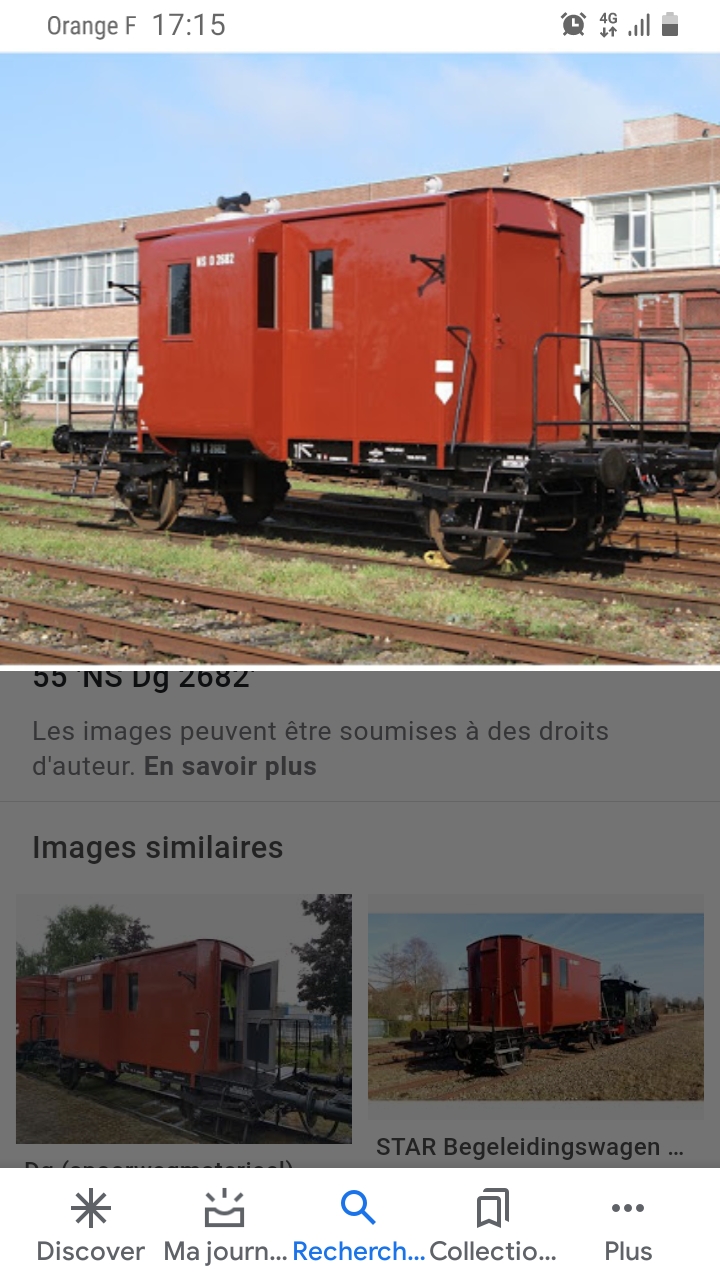This screenshot has height=1280, width=720.
Task: Open the Plus menu tab
Action: (x=628, y=1226)
